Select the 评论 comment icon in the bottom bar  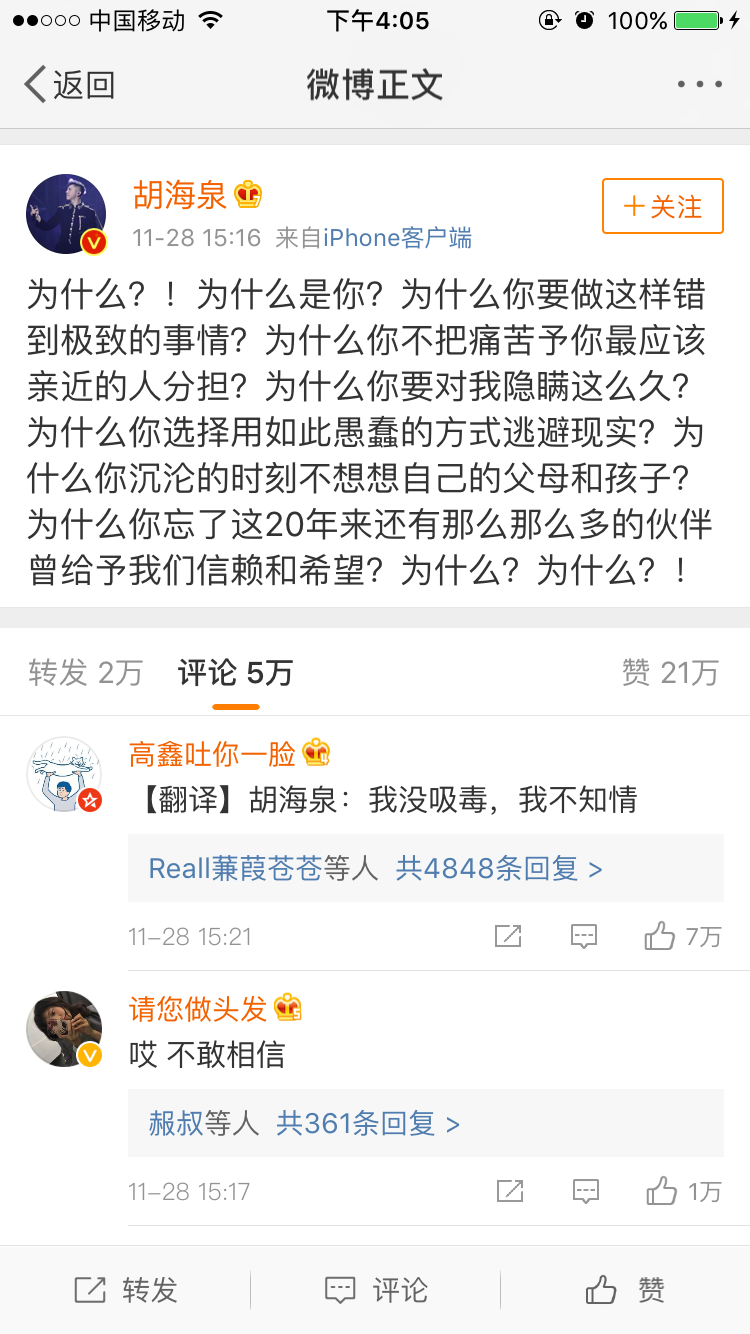point(374,1291)
